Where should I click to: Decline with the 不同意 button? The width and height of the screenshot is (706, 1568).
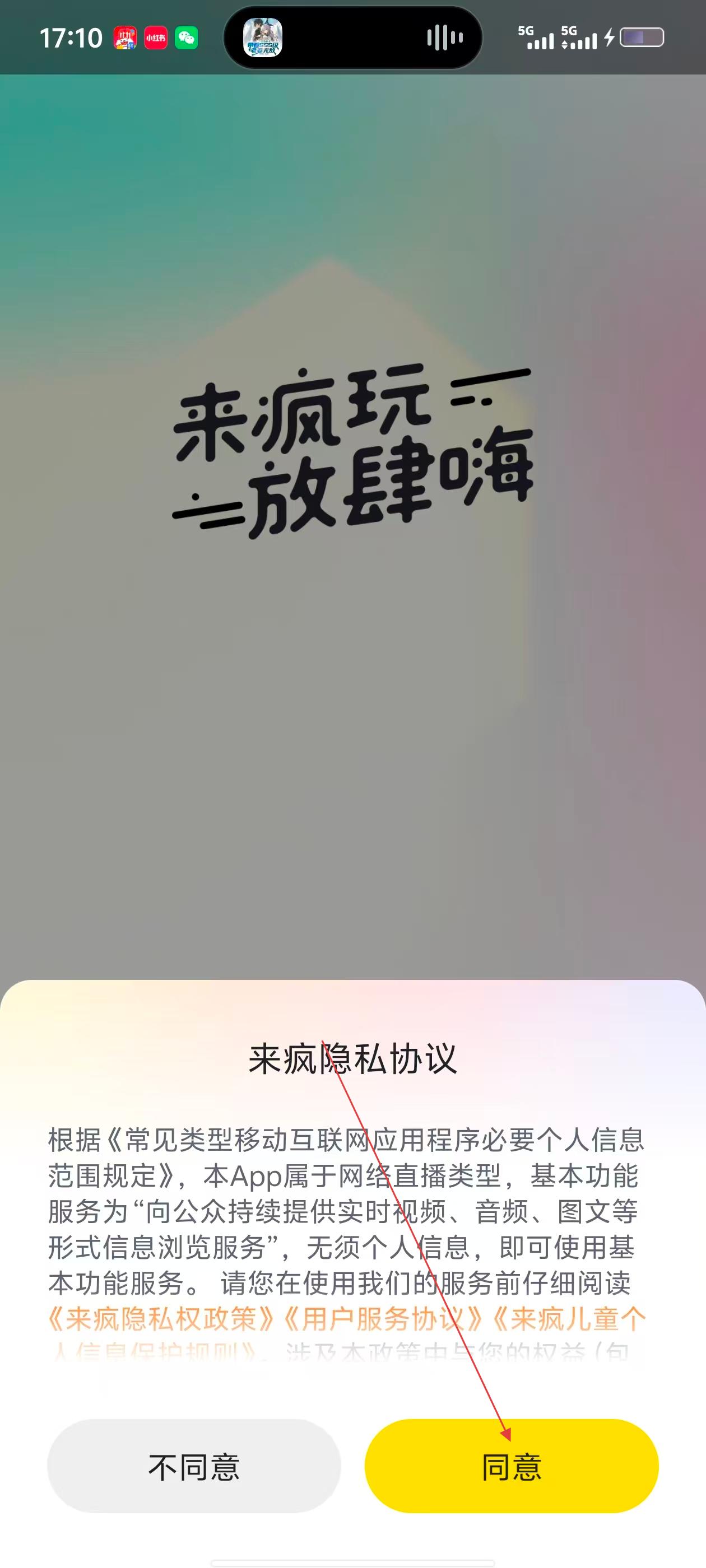click(194, 1467)
